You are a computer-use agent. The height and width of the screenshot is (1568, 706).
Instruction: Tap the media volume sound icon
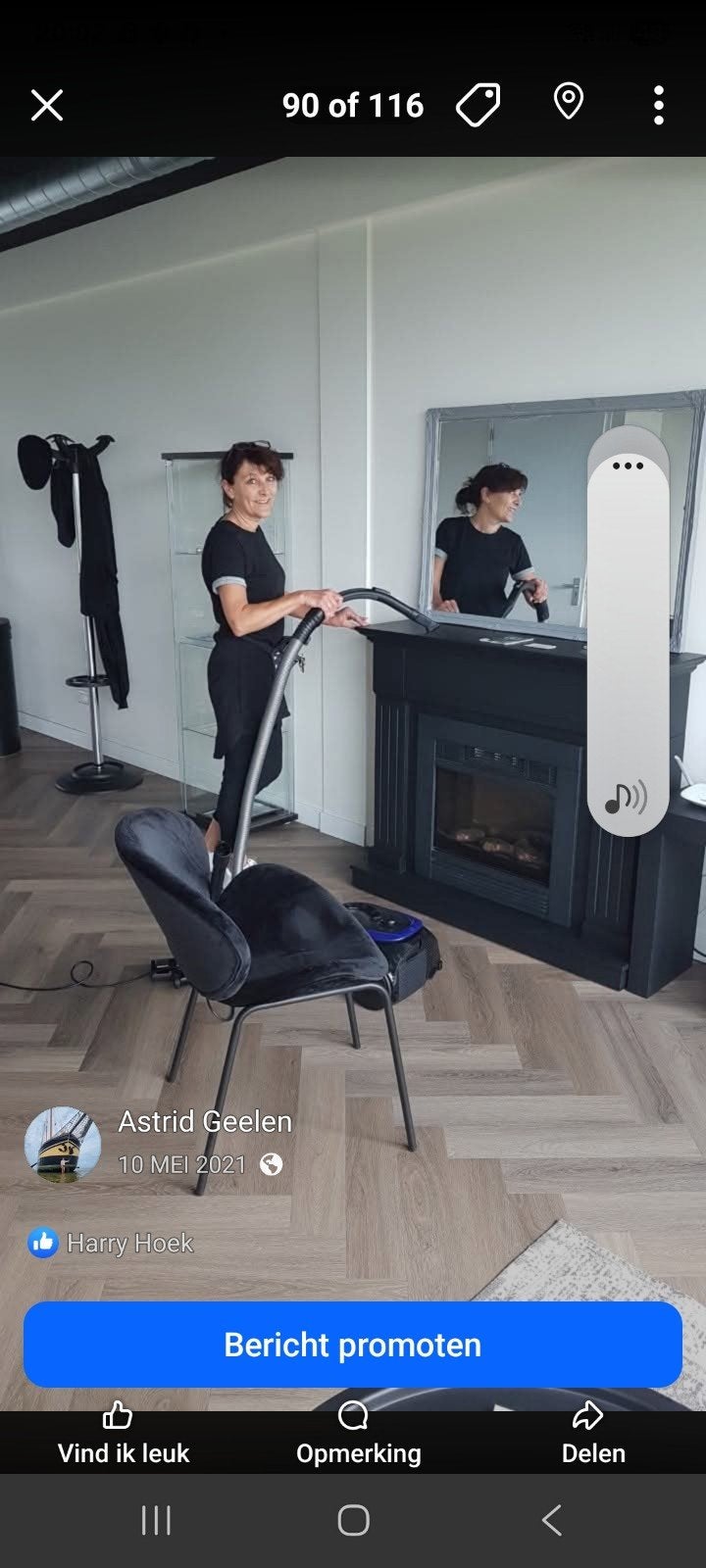[627, 798]
